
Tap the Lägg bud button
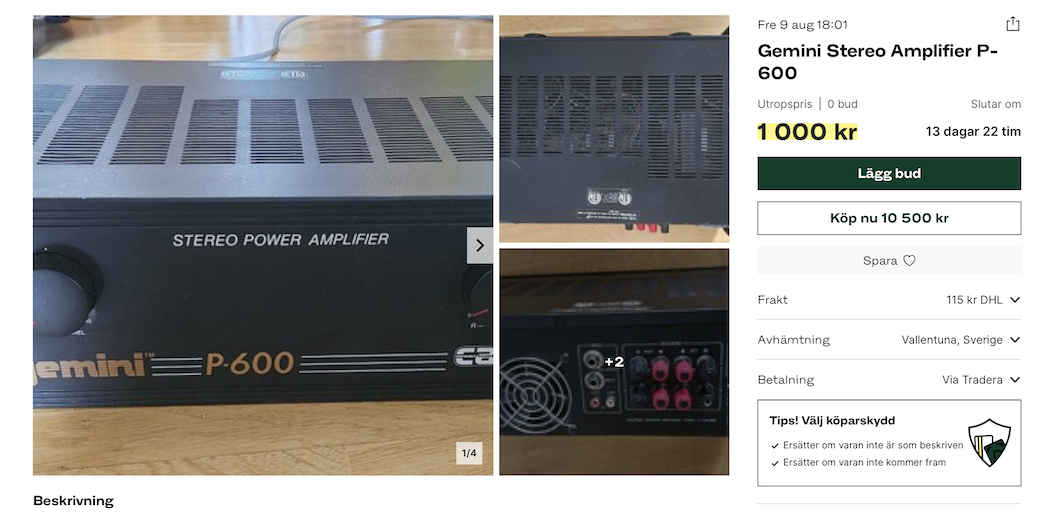pos(888,173)
